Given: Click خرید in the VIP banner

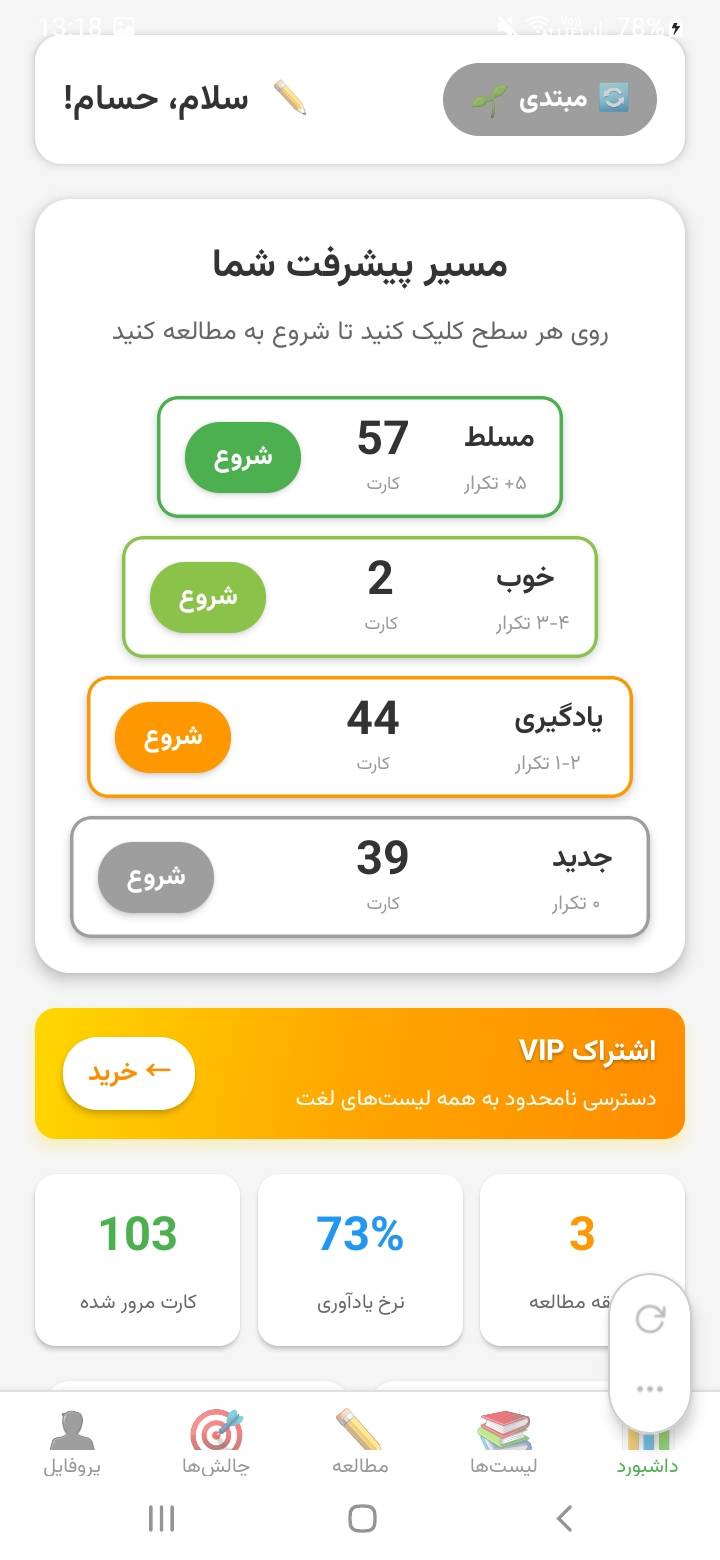Looking at the screenshot, I should (x=129, y=1072).
